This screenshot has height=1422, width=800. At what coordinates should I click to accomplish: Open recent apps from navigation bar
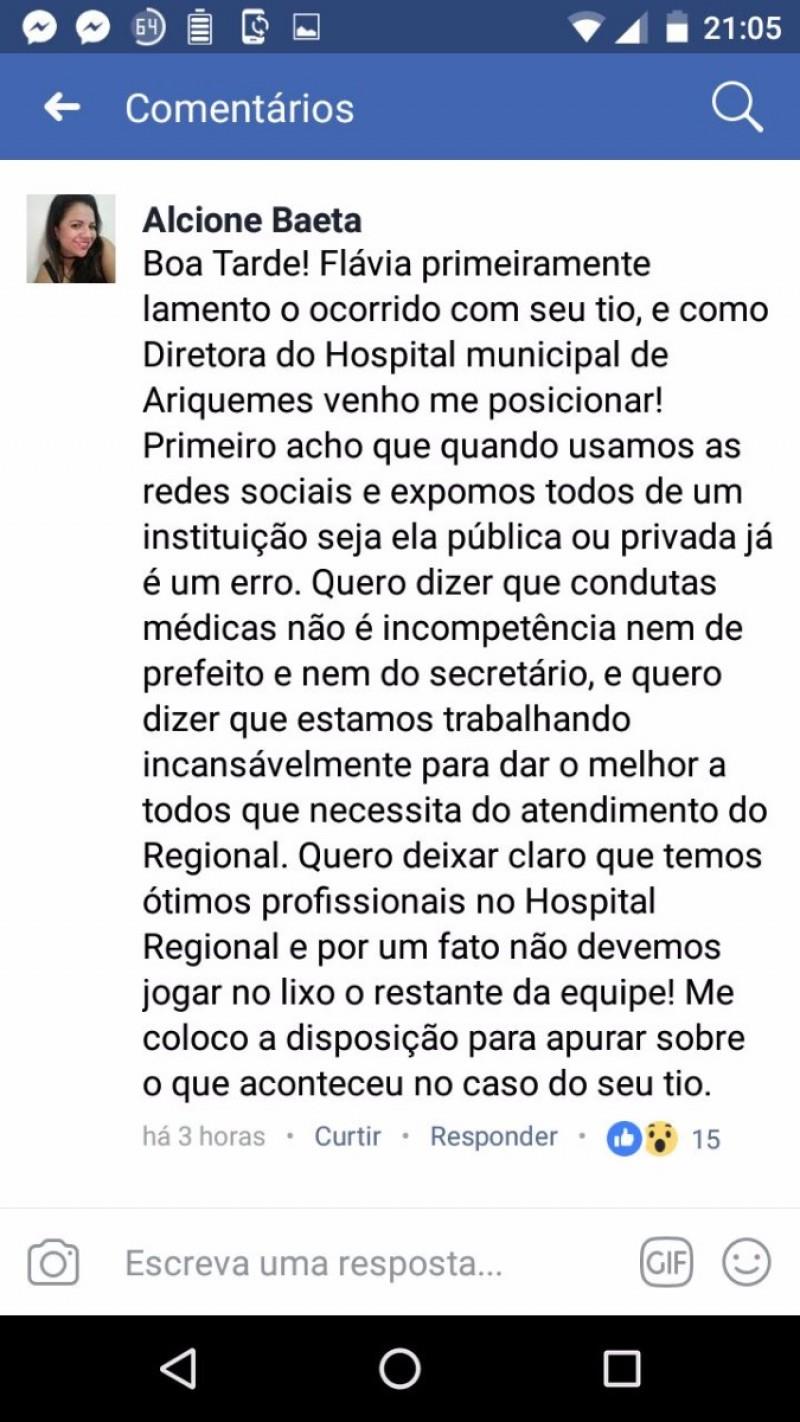[621, 1369]
